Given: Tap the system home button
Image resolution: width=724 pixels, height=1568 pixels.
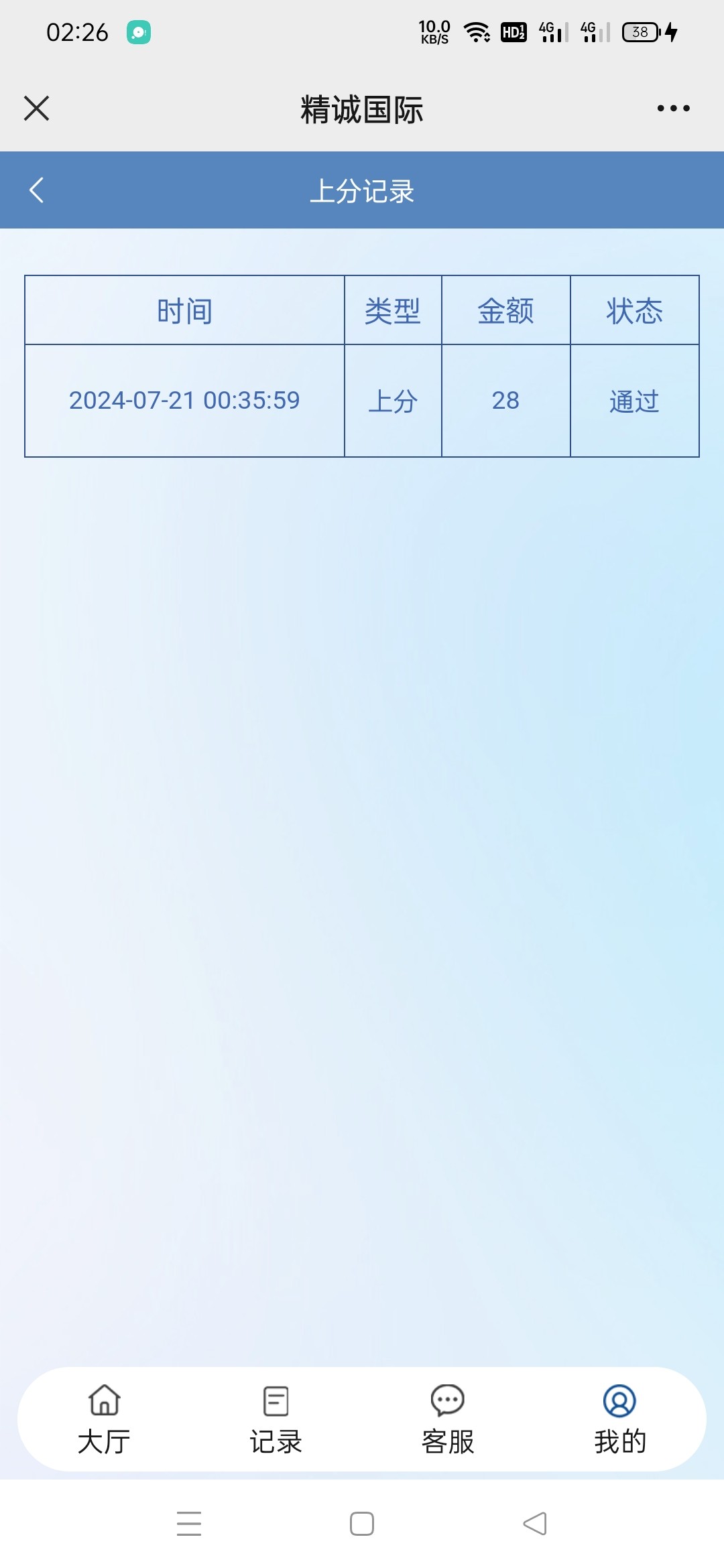Looking at the screenshot, I should point(362,1524).
